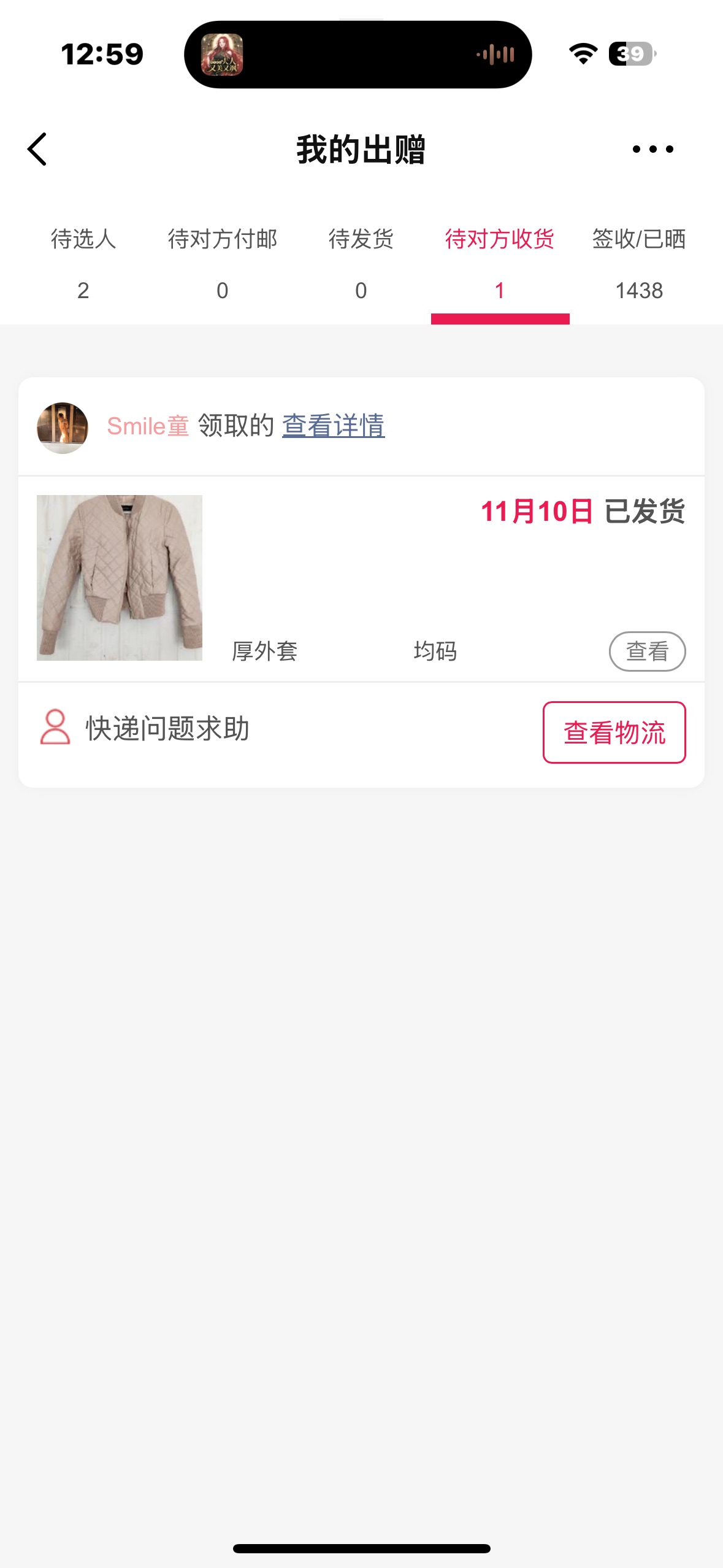This screenshot has width=723, height=1568.
Task: Switch to the 待发货 tab
Action: click(361, 264)
